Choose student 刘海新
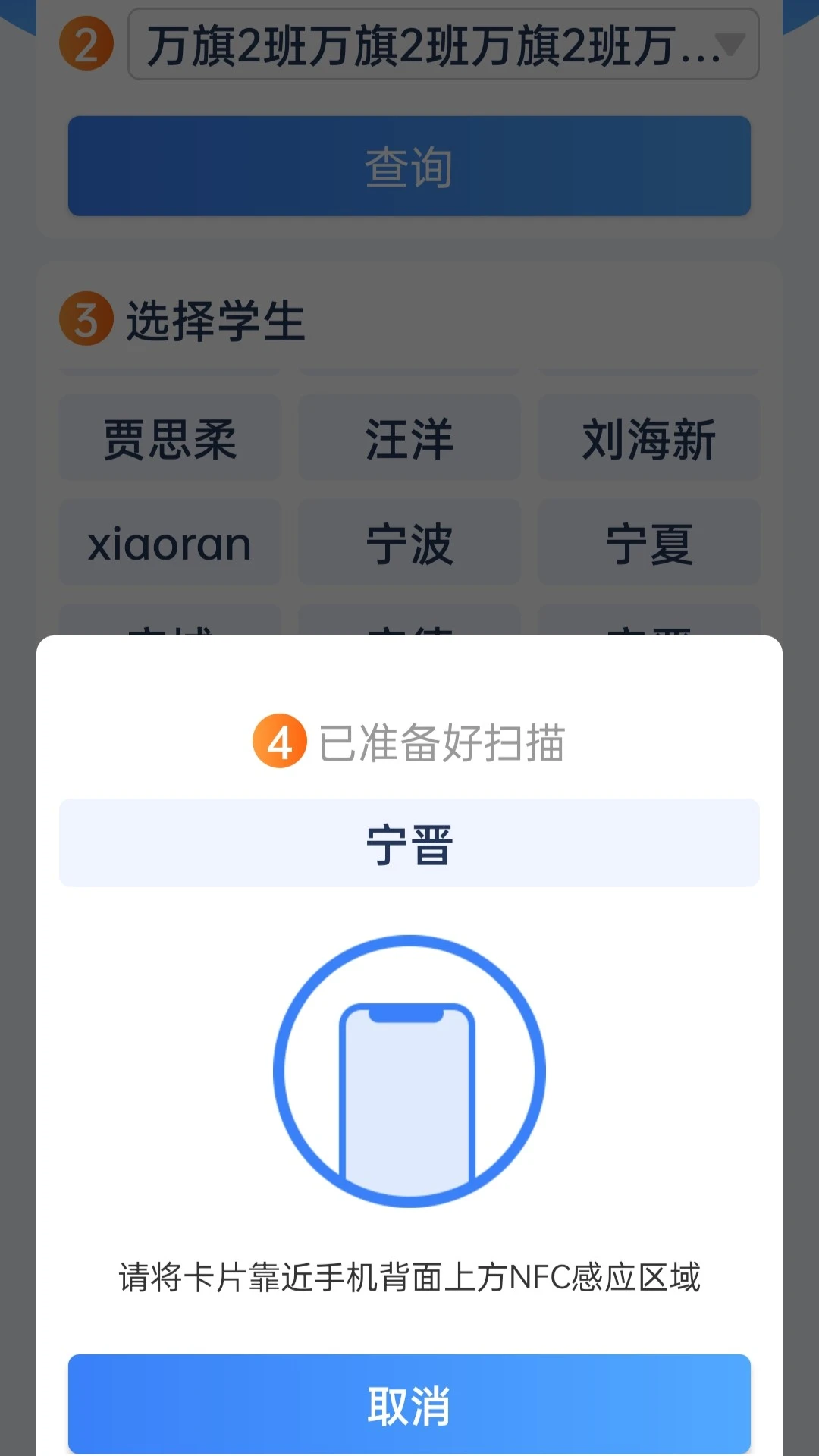Image resolution: width=819 pixels, height=1456 pixels. [x=649, y=438]
